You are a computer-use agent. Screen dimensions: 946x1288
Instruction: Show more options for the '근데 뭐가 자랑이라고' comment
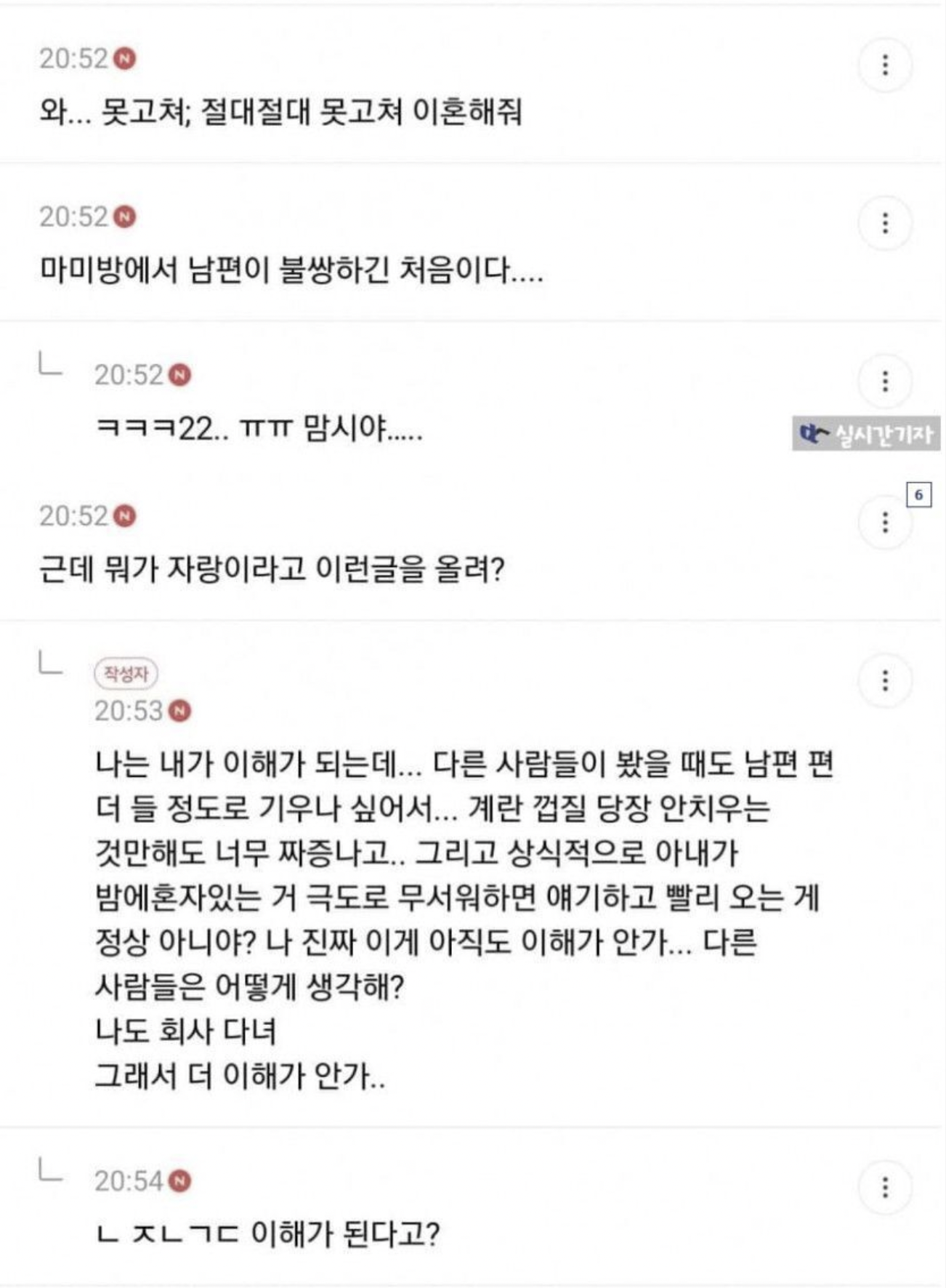point(884,522)
